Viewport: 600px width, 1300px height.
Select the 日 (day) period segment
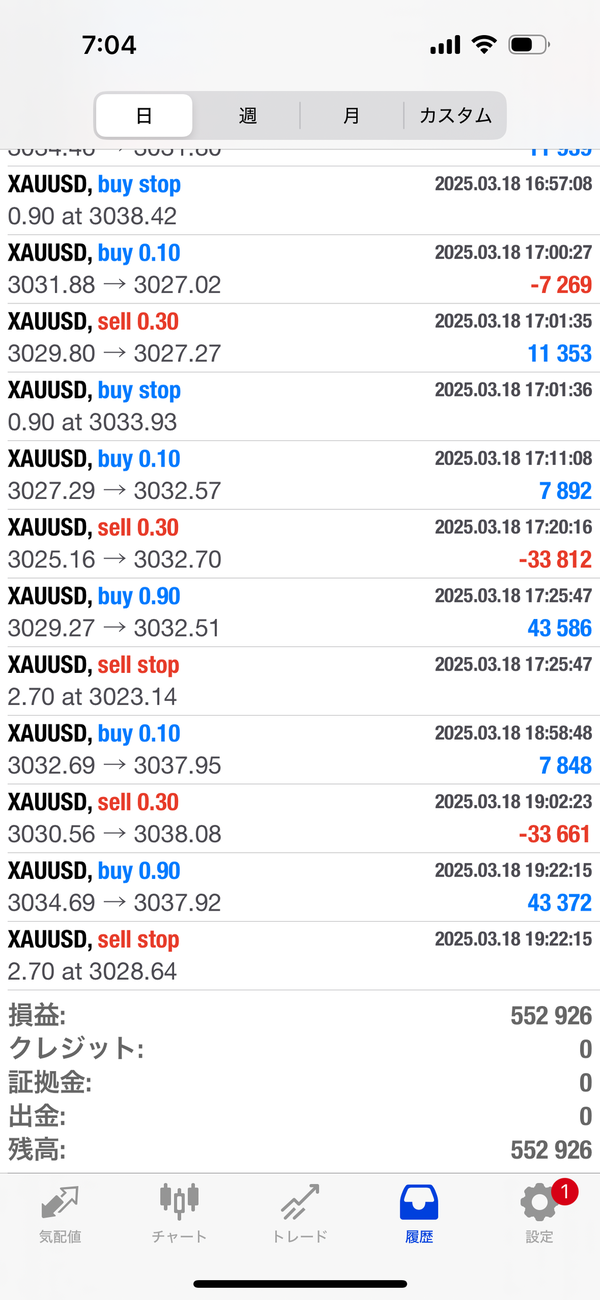(144, 116)
